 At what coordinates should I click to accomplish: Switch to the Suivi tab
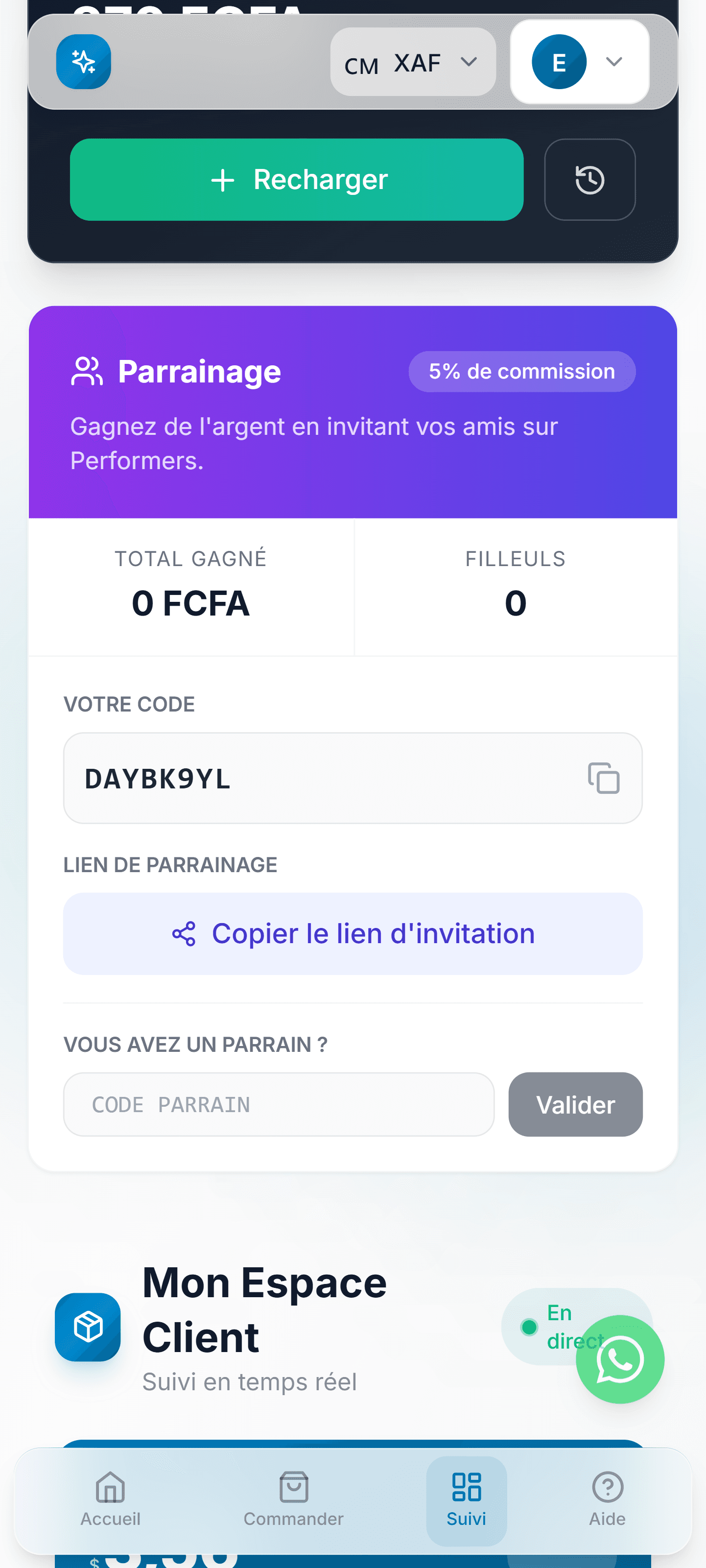pos(466,1497)
